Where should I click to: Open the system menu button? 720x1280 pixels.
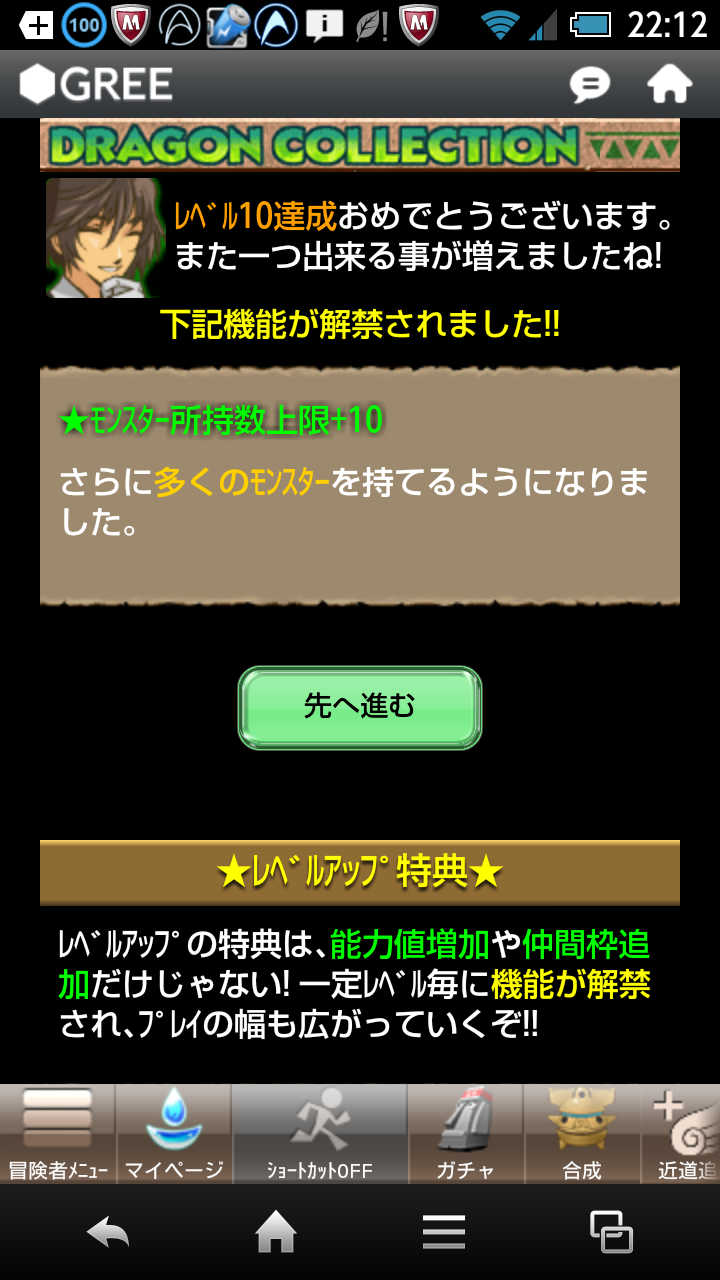(x=443, y=1232)
